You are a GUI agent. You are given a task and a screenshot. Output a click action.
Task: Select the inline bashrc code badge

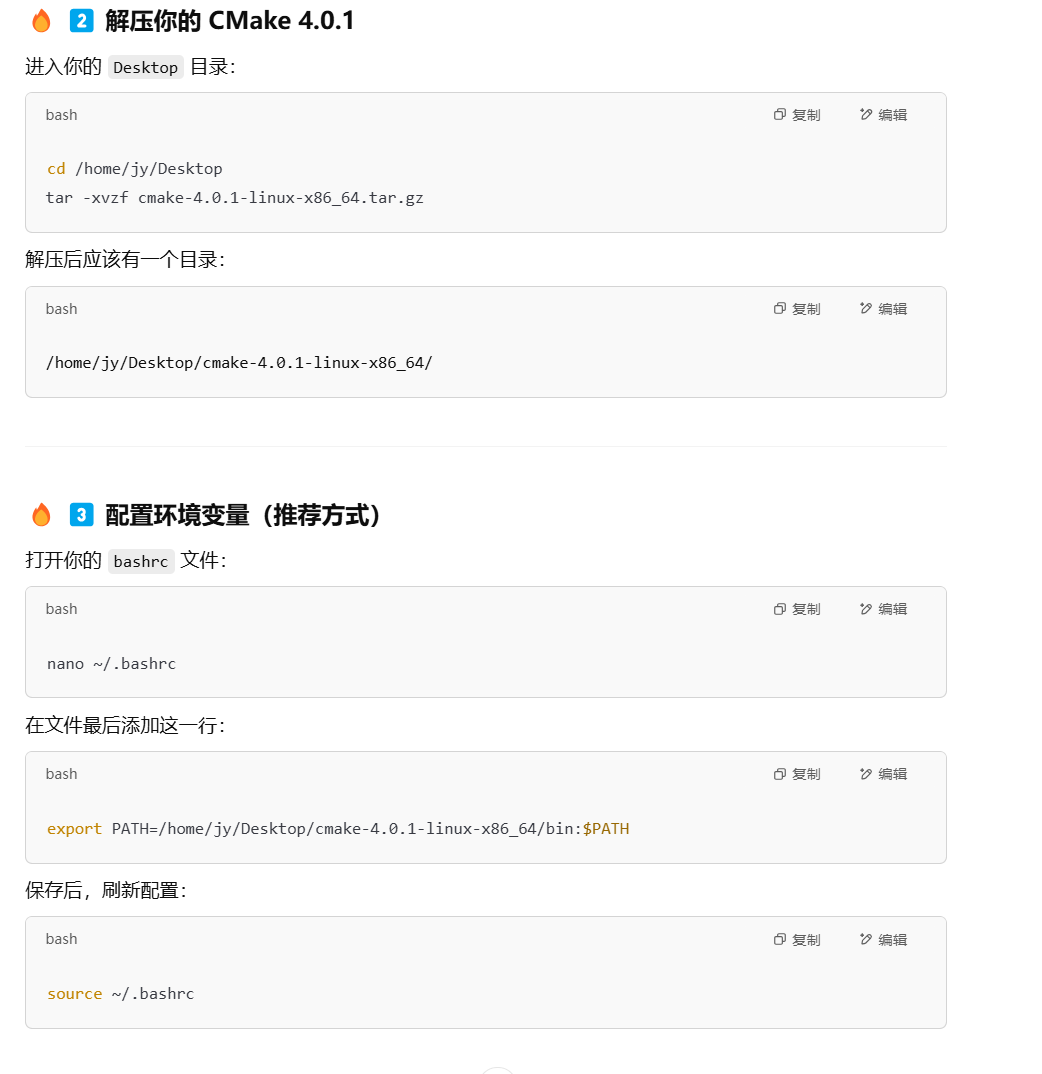click(x=140, y=561)
